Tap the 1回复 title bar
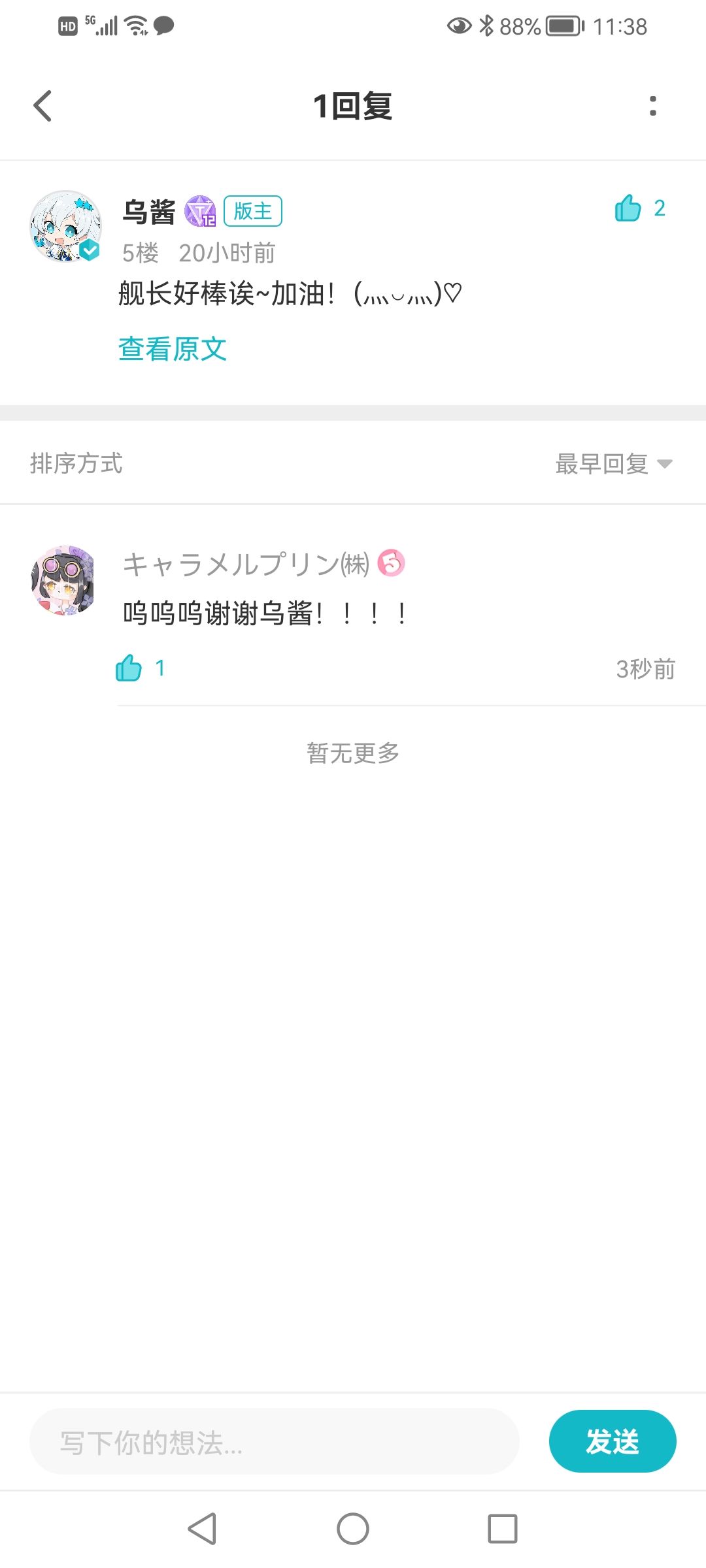The image size is (706, 1568). 352,106
